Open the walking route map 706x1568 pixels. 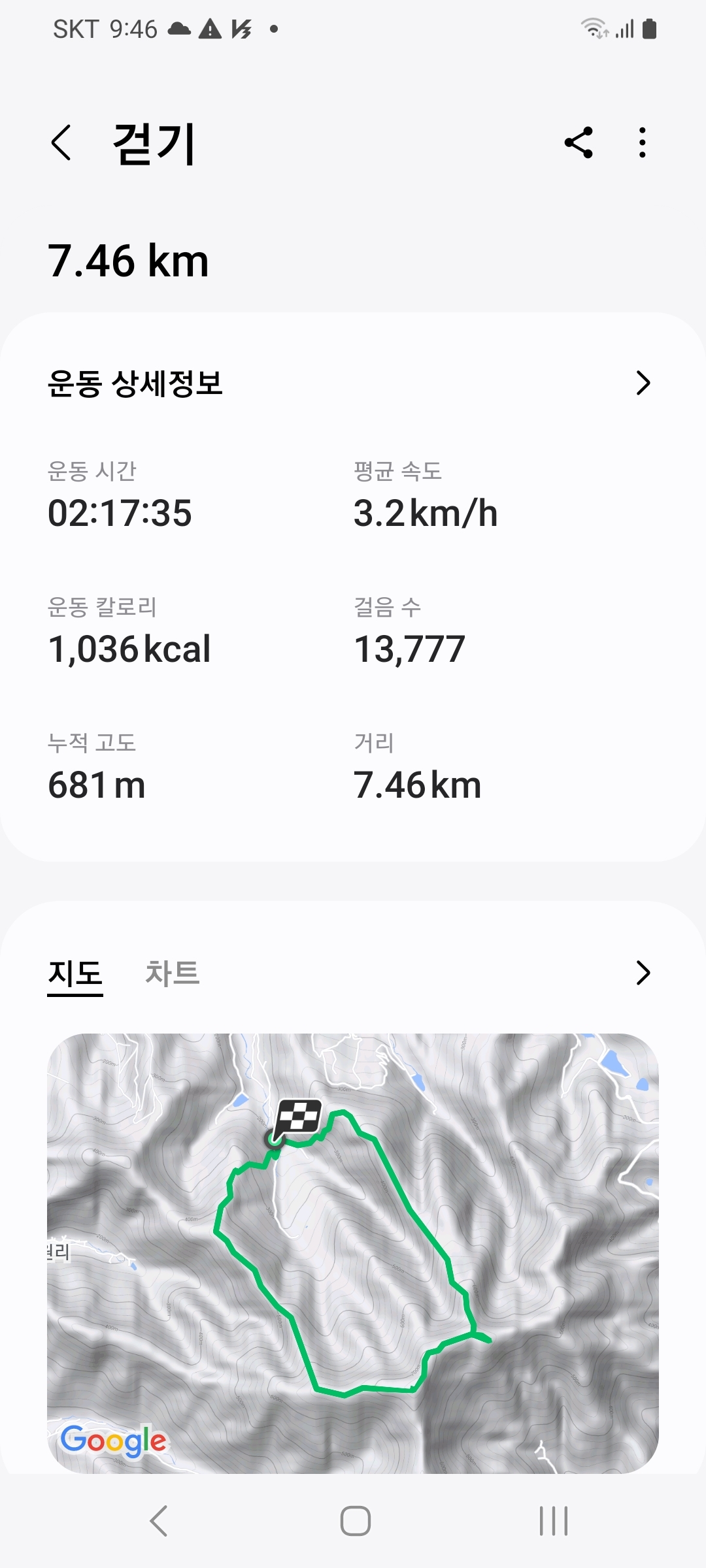353,1253
